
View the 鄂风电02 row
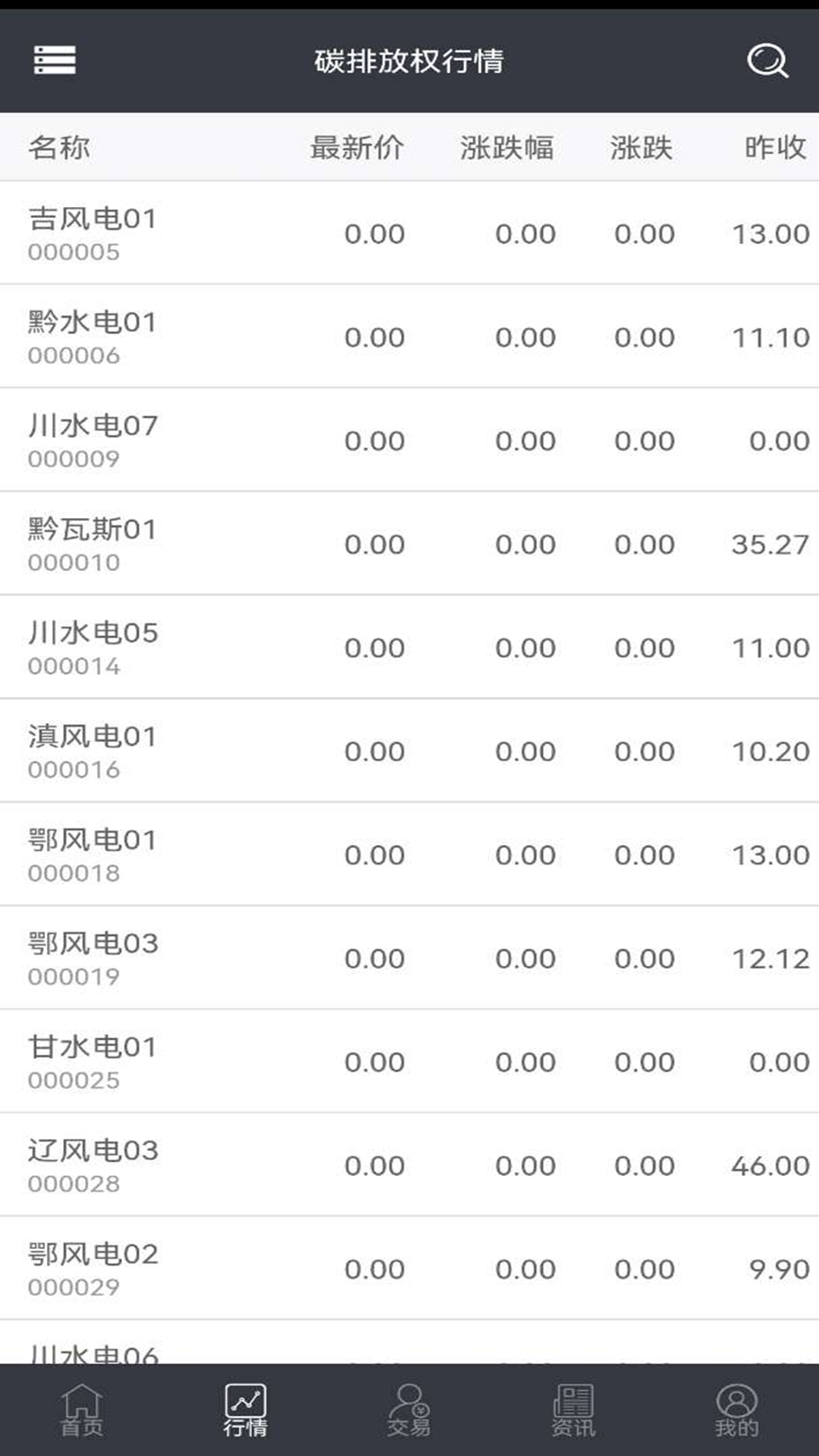click(x=409, y=1268)
